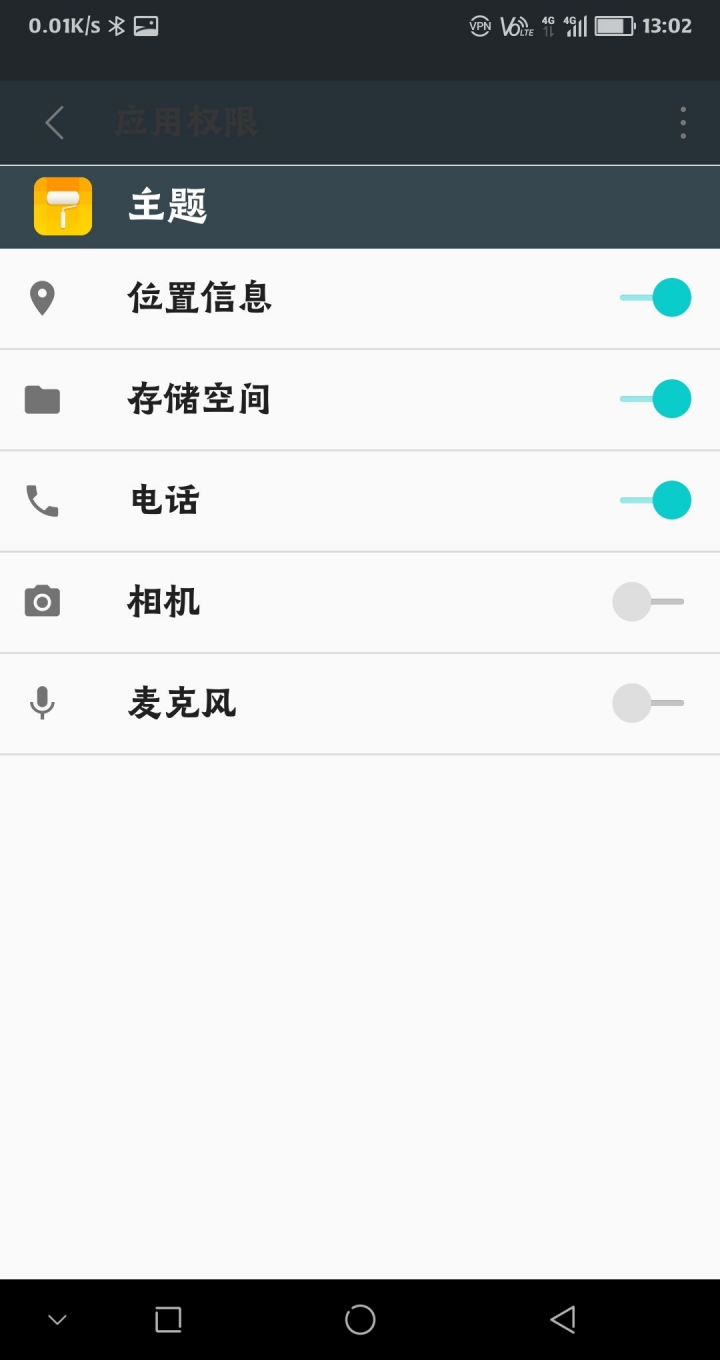
Task: Disable the 位置信息 location permission
Action: coord(655,298)
